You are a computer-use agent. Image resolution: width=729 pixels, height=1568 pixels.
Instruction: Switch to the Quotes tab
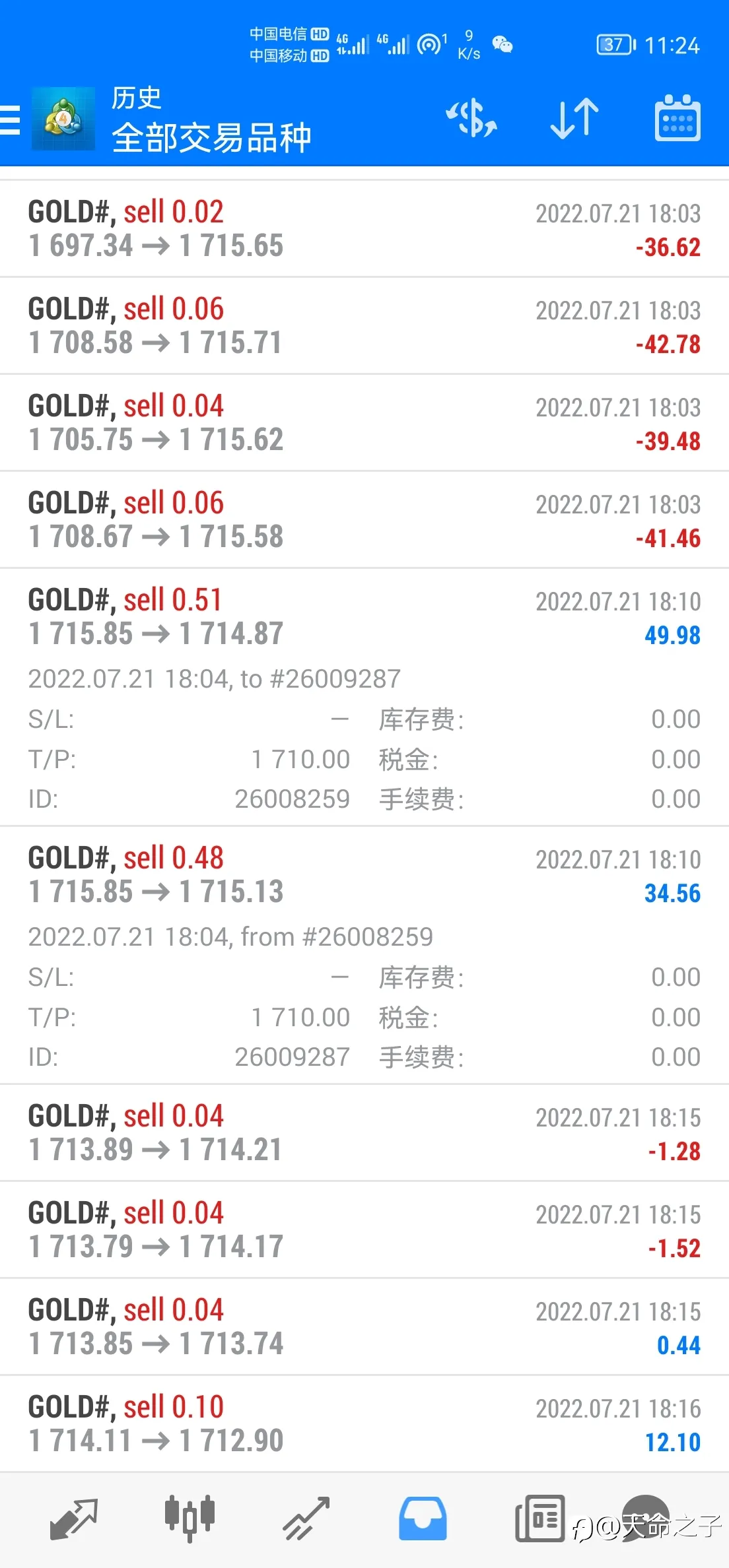74,1519
